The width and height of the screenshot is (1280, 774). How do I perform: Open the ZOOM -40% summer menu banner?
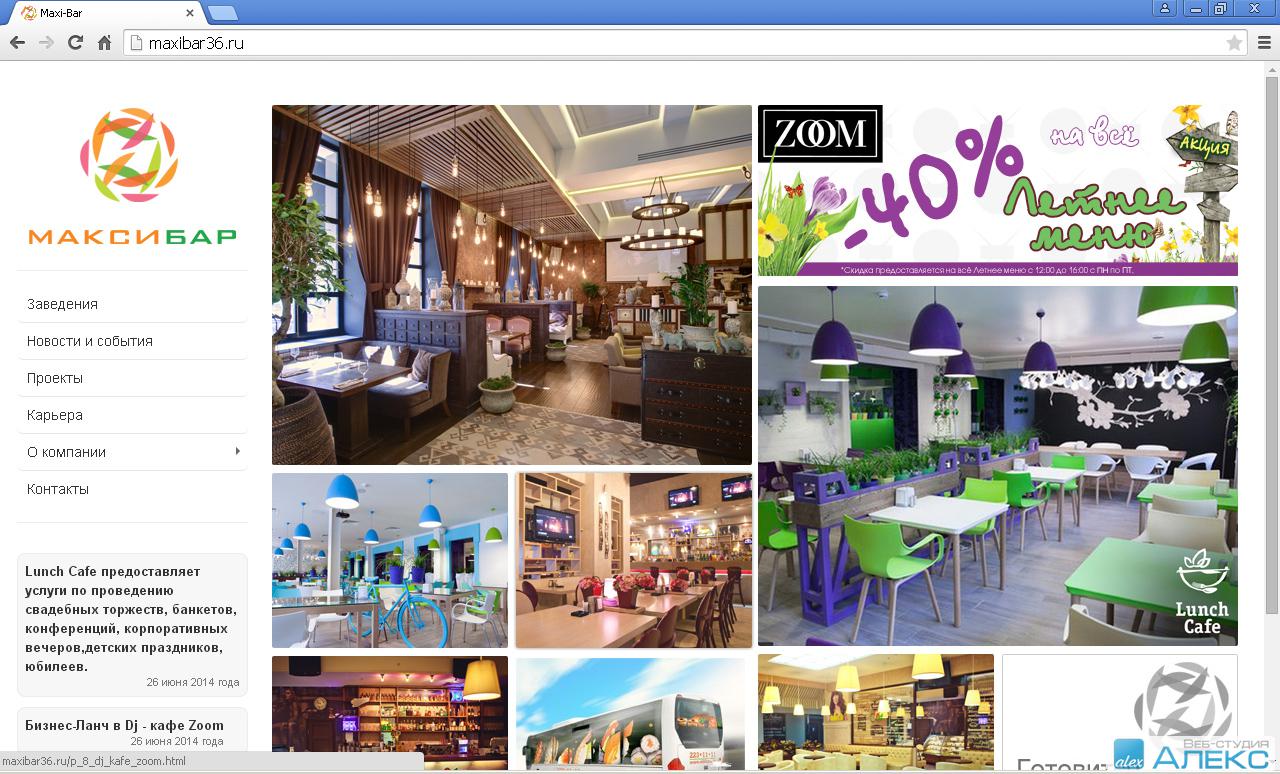997,190
